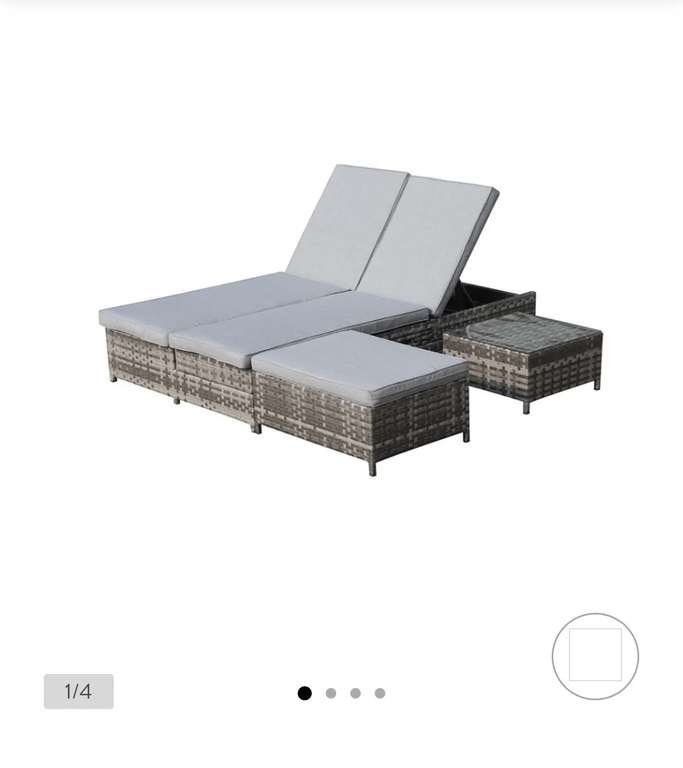Jump to the second image via page dot

click(331, 693)
